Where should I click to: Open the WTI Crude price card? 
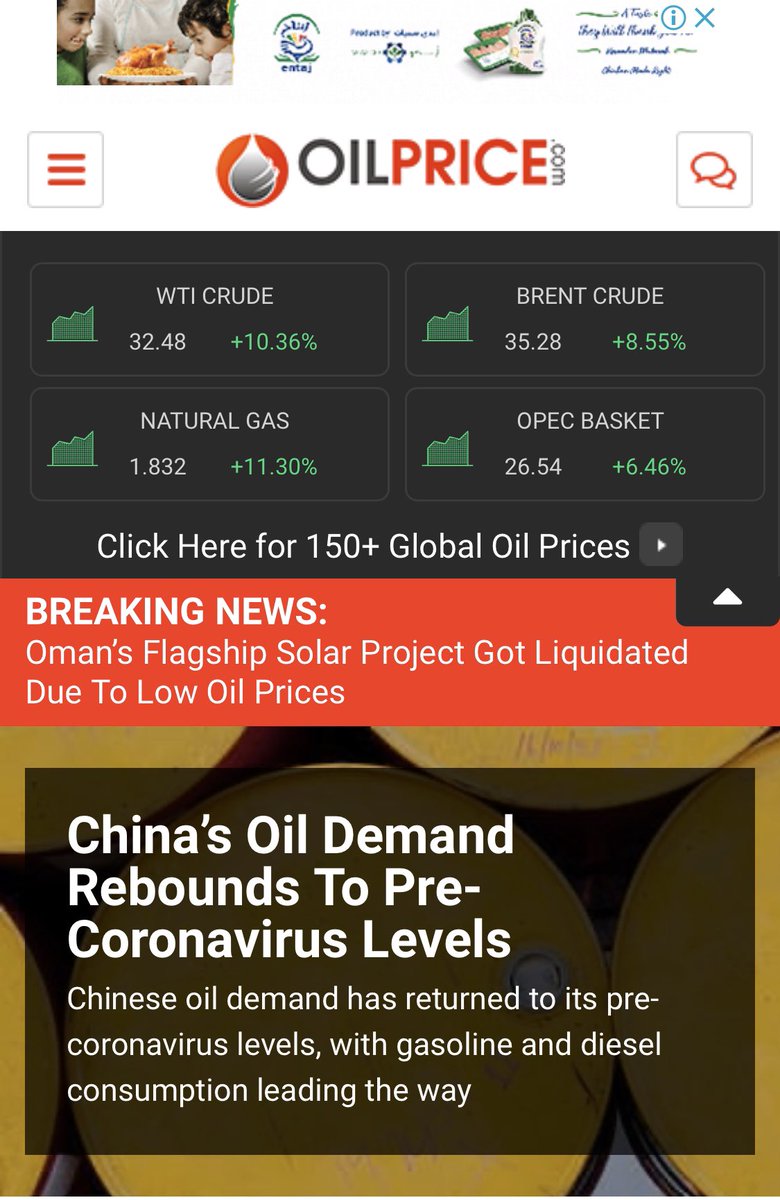[209, 319]
